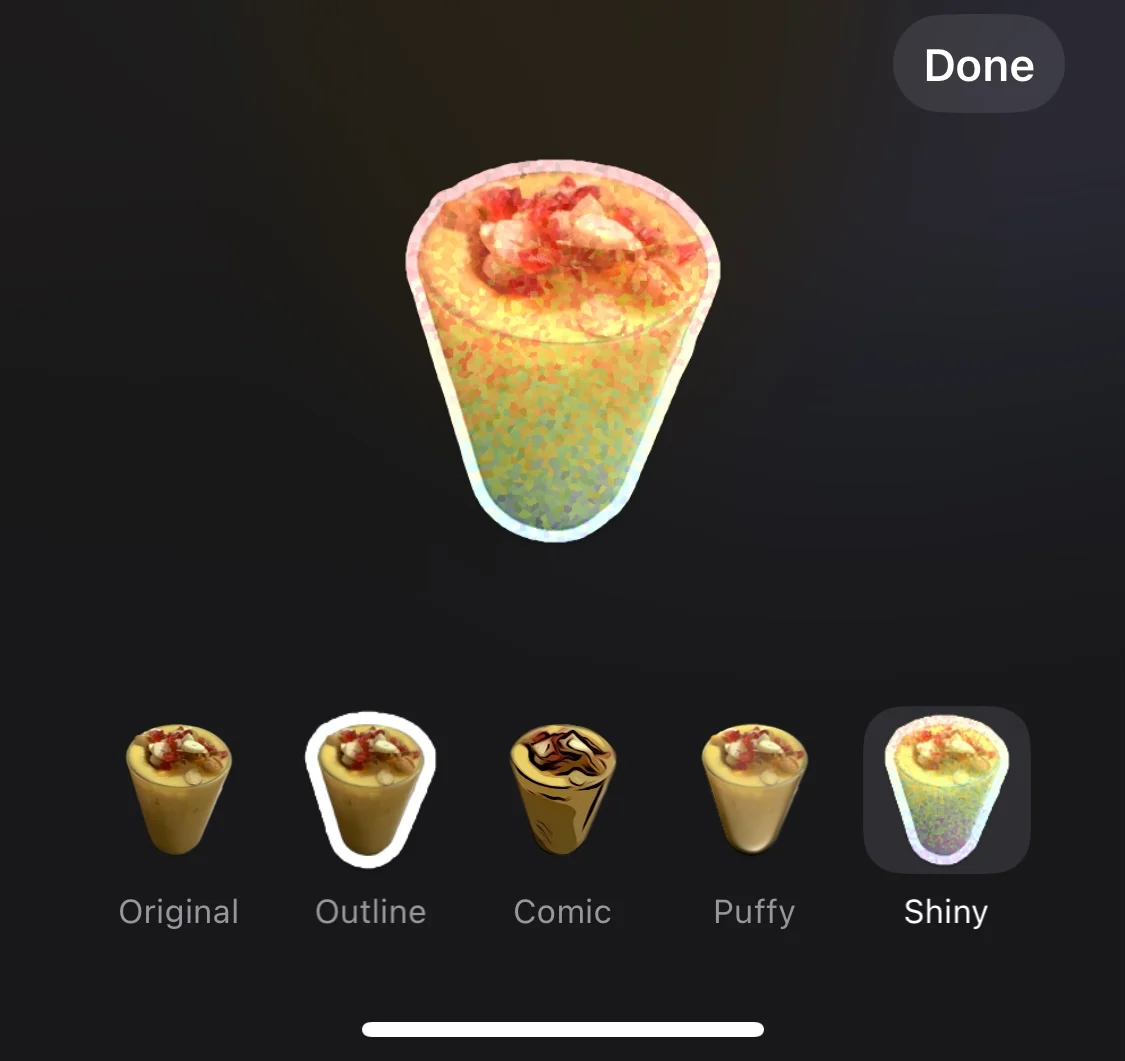1125x1061 pixels.
Task: Apply the Outline sticker effect
Action: coord(370,790)
